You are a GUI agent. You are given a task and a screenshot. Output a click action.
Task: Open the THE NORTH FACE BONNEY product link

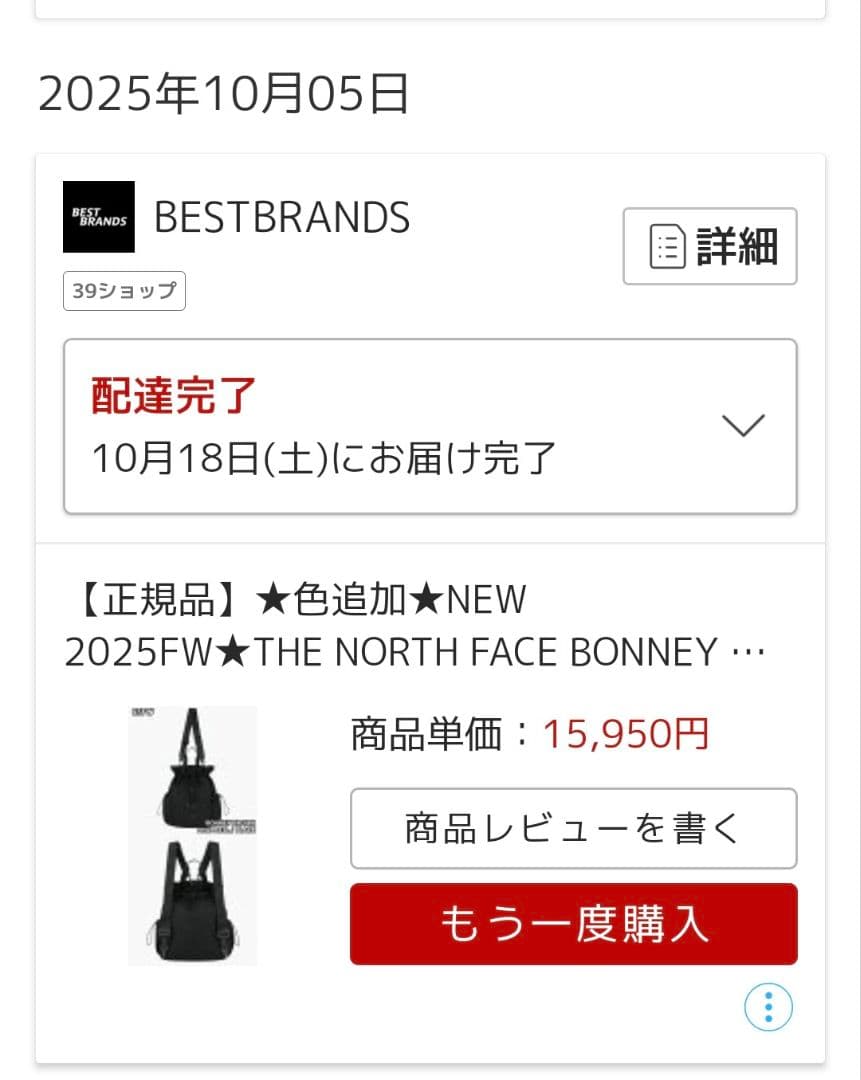click(x=414, y=625)
